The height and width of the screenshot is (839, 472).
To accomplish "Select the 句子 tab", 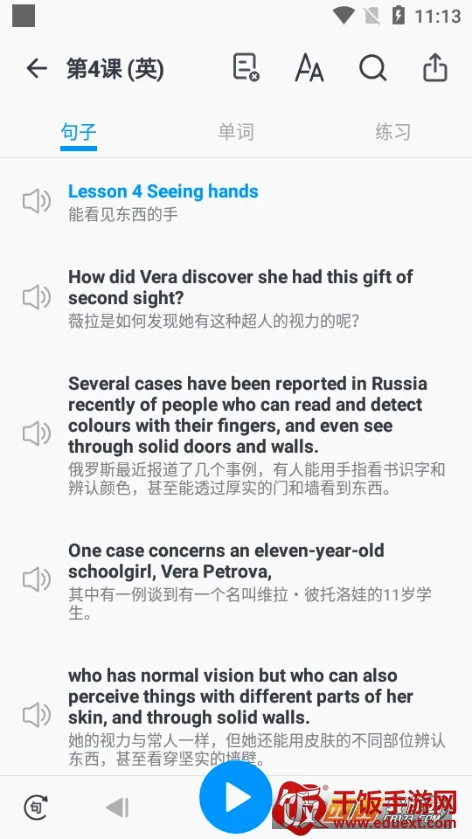I will 79,132.
